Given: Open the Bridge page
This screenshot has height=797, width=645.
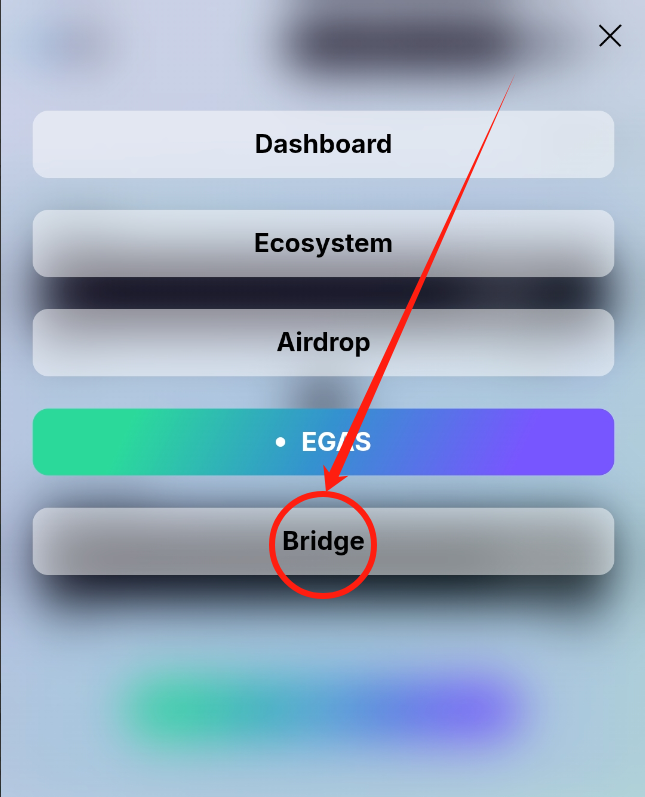Looking at the screenshot, I should (x=323, y=541).
